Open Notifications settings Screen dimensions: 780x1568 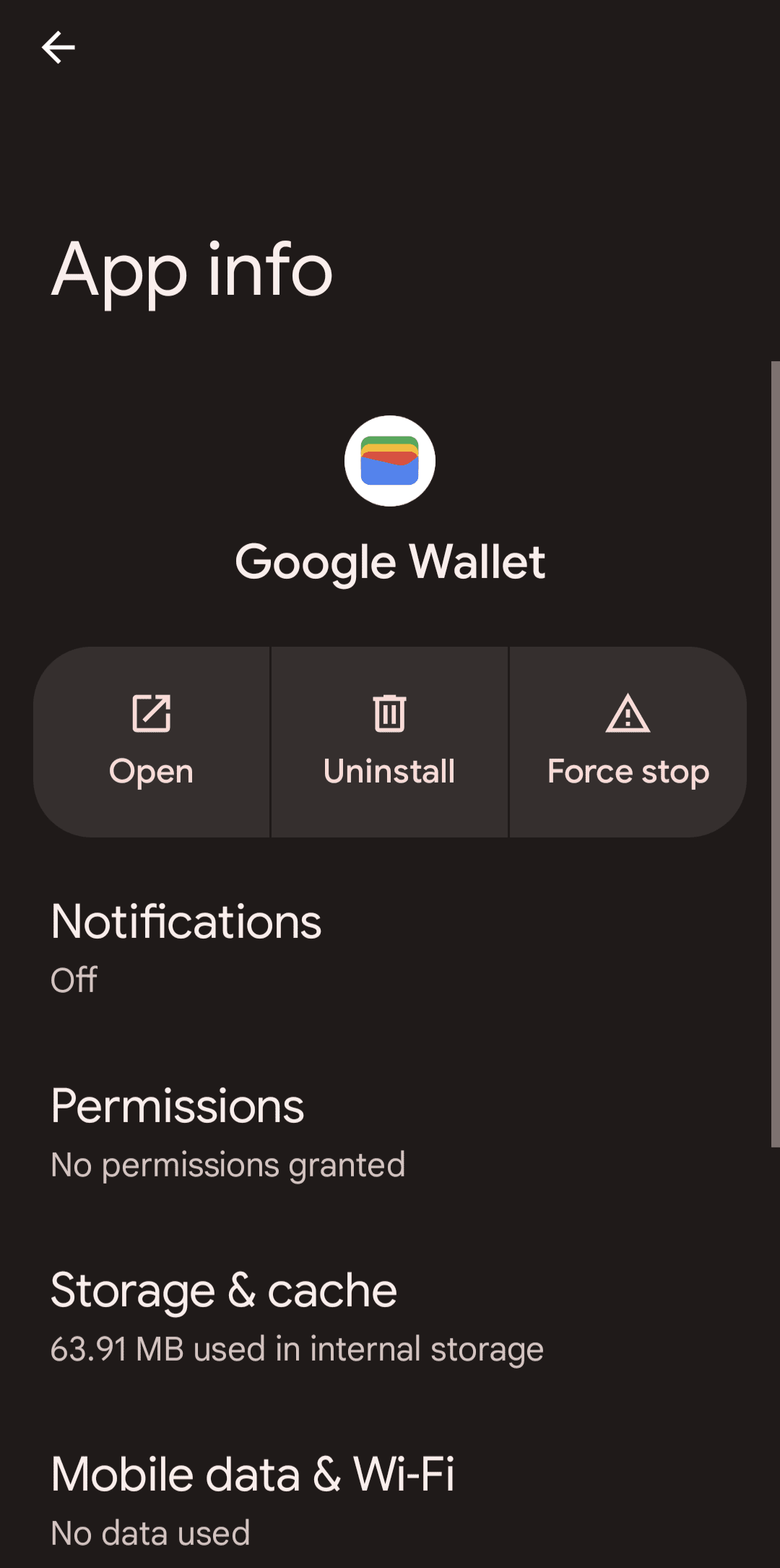point(186,947)
